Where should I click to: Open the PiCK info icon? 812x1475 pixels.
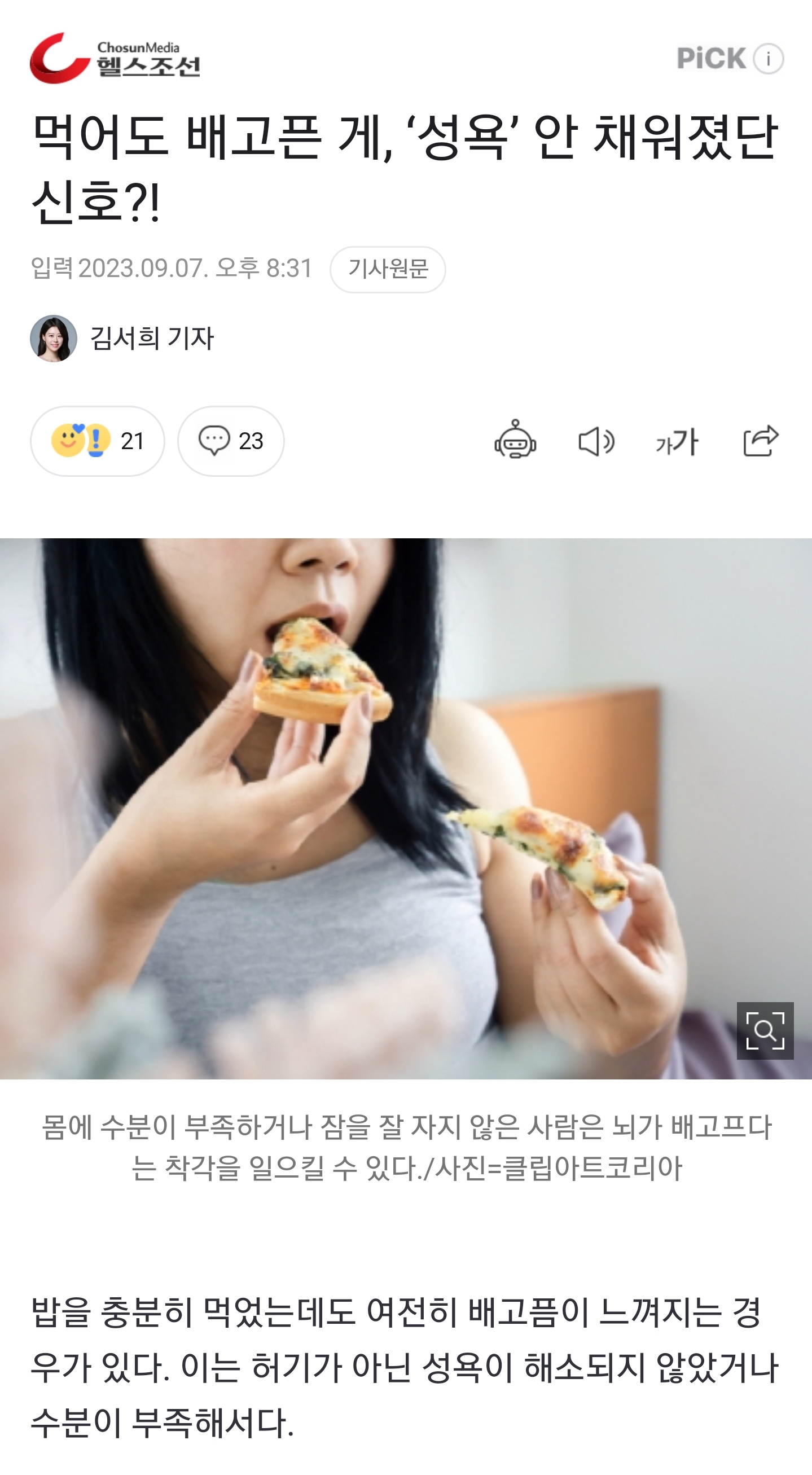pos(768,59)
